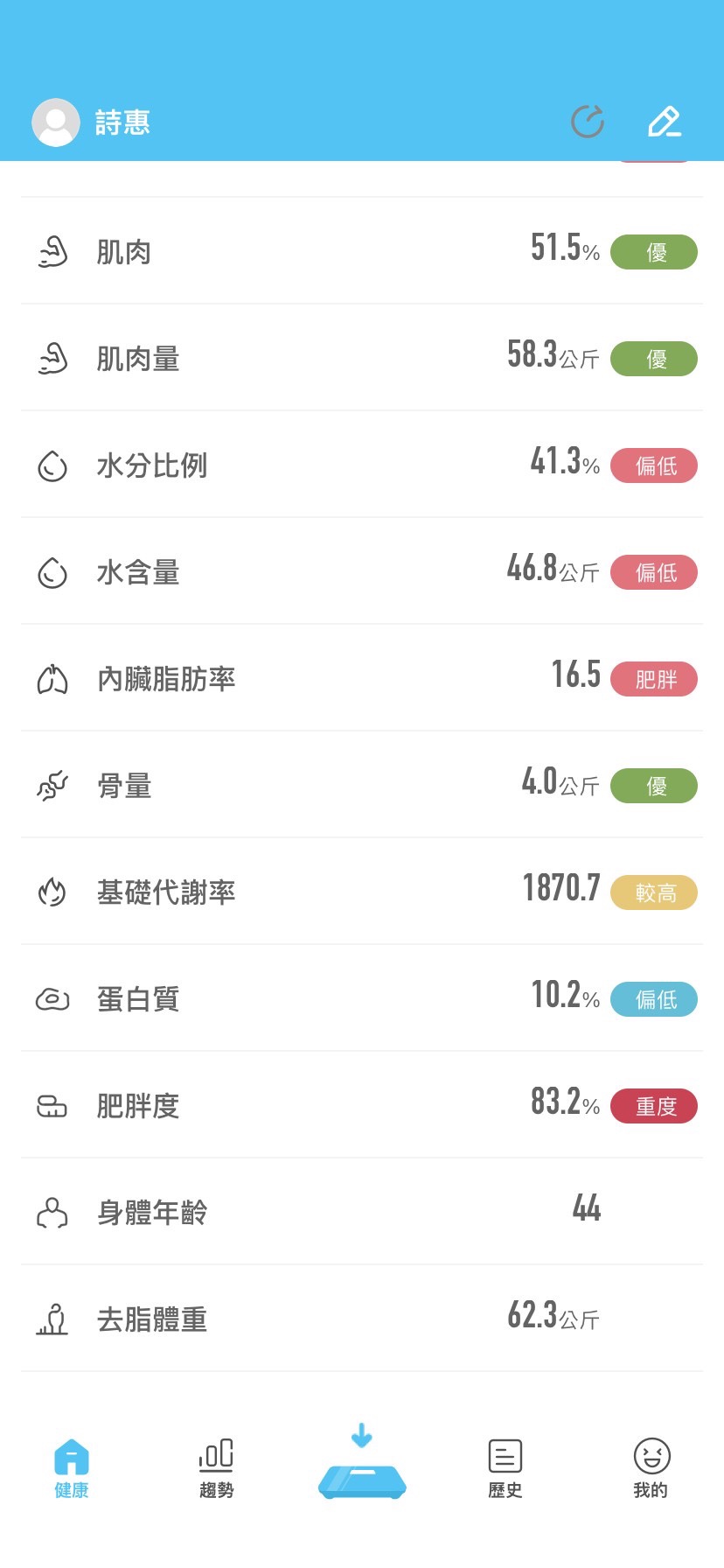Select the 蛋白質 row

point(362,999)
